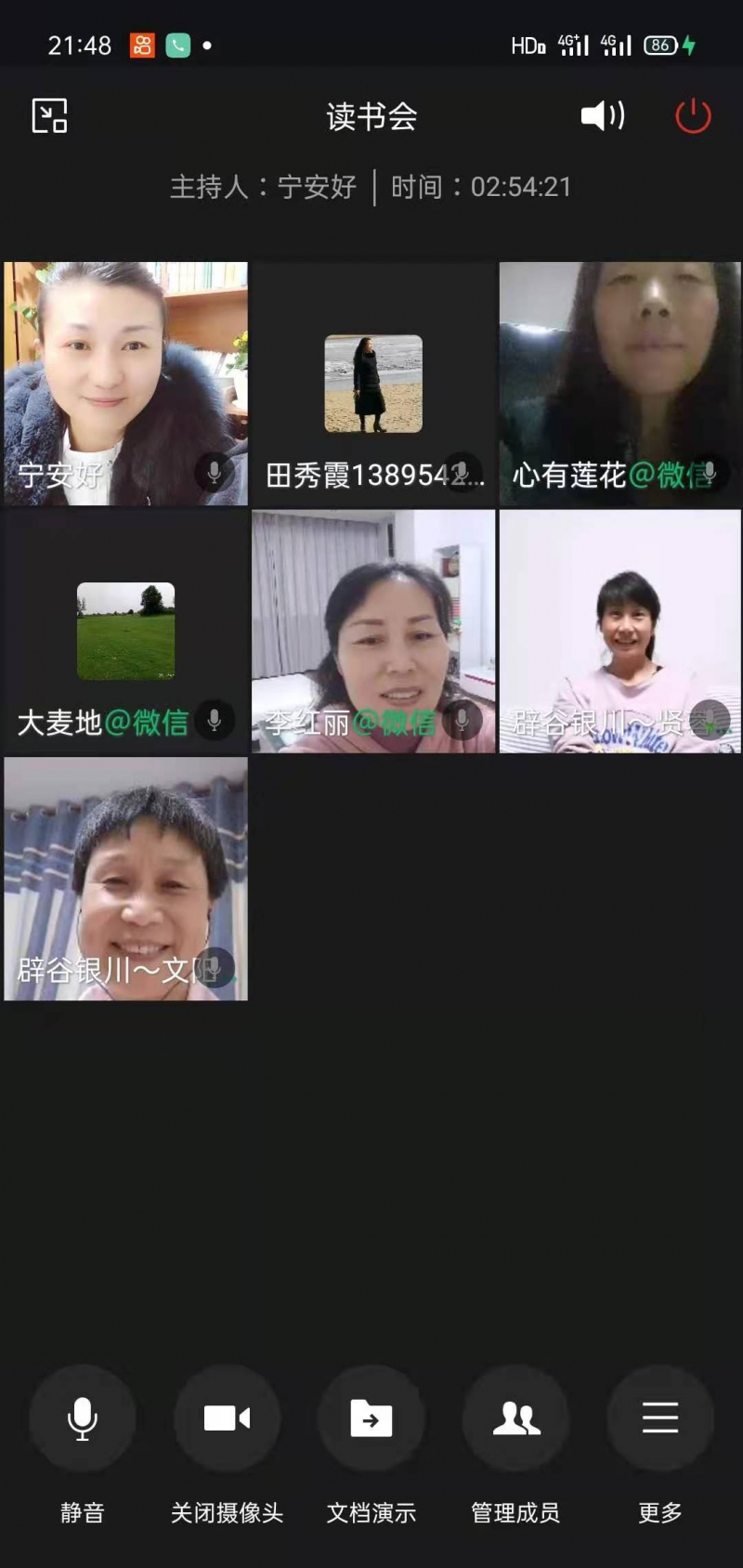Mute your microphone with 静音
The width and height of the screenshot is (743, 1568).
pos(83,1418)
